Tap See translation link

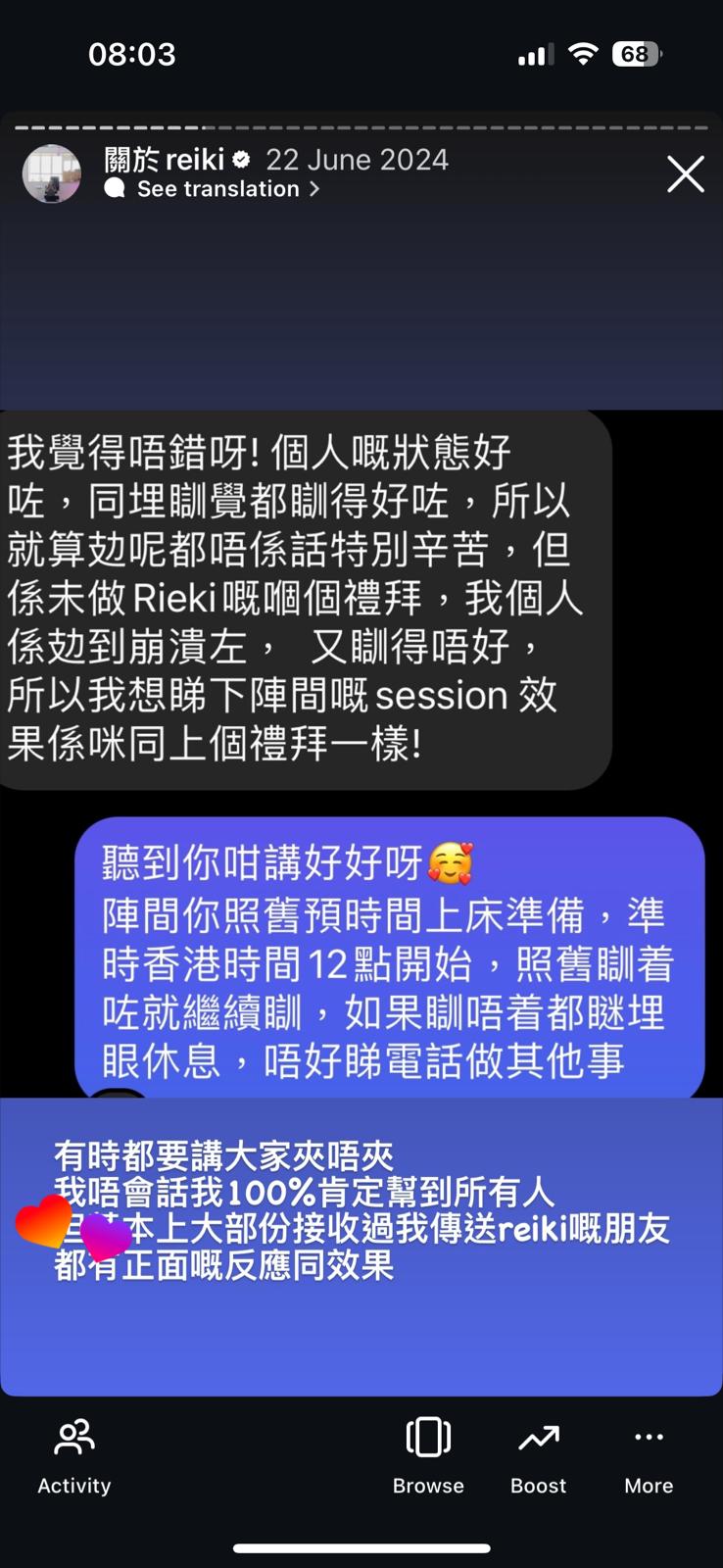(x=217, y=189)
